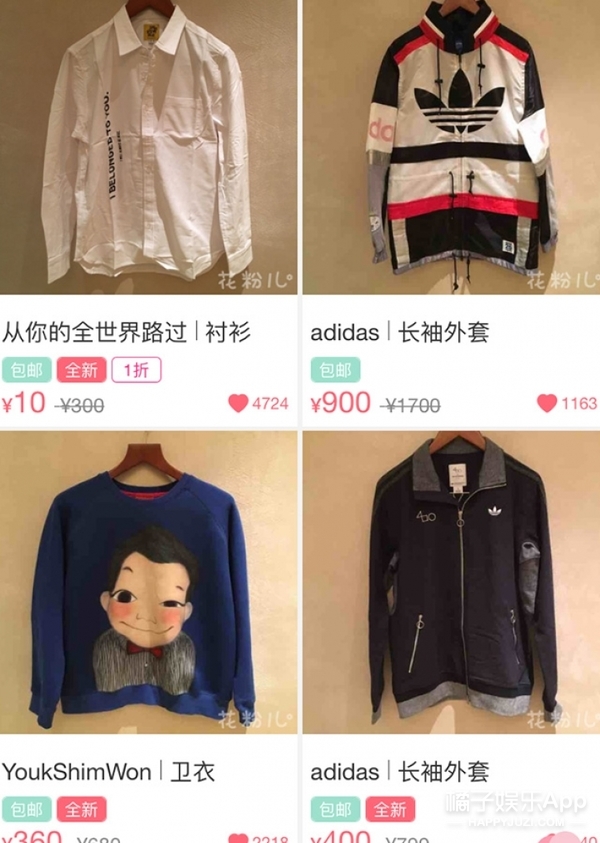The height and width of the screenshot is (843, 600).
Task: Like the adidas jacket with 1163 hearts
Action: pyautogui.click(x=547, y=403)
